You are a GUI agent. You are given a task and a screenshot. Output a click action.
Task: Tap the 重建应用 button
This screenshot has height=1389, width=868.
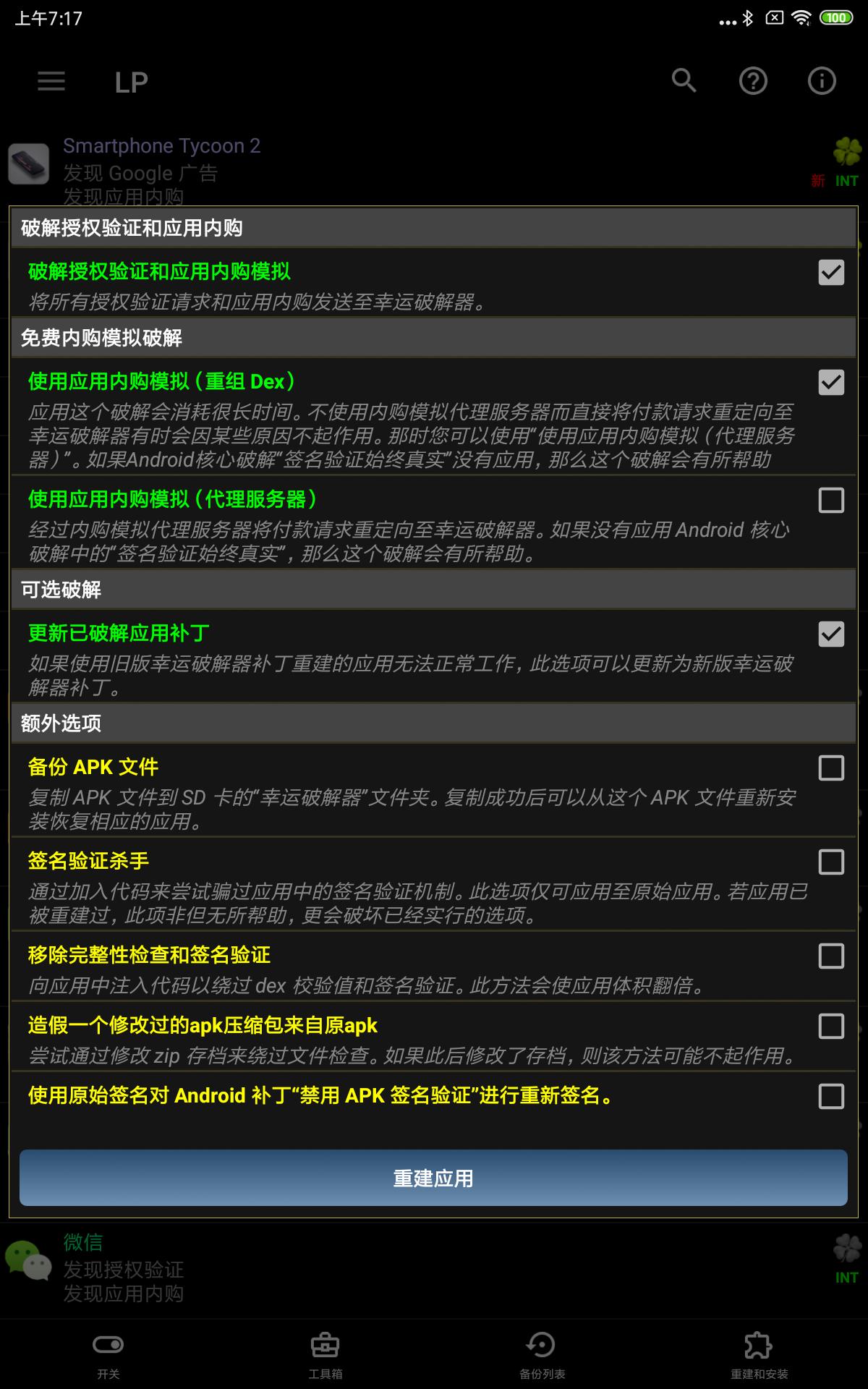click(x=433, y=1178)
